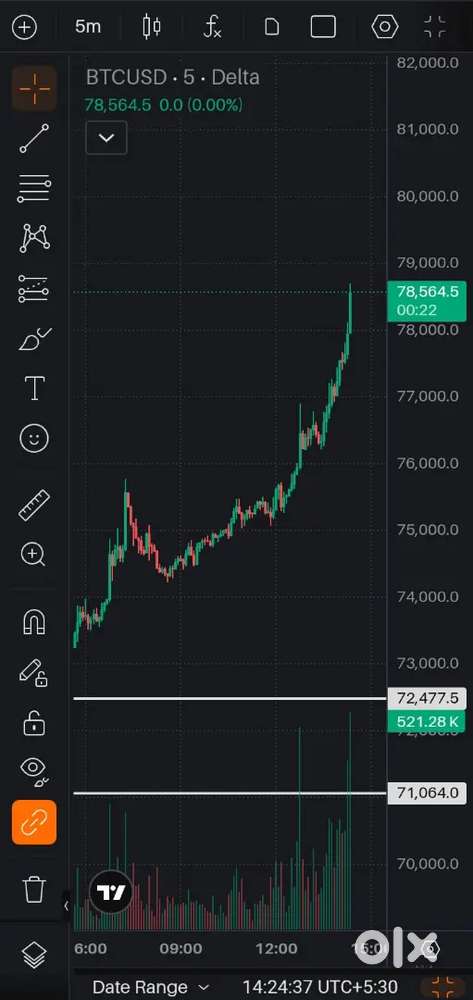Toggle the magnet snap mode
This screenshot has width=473, height=1000.
[34, 621]
